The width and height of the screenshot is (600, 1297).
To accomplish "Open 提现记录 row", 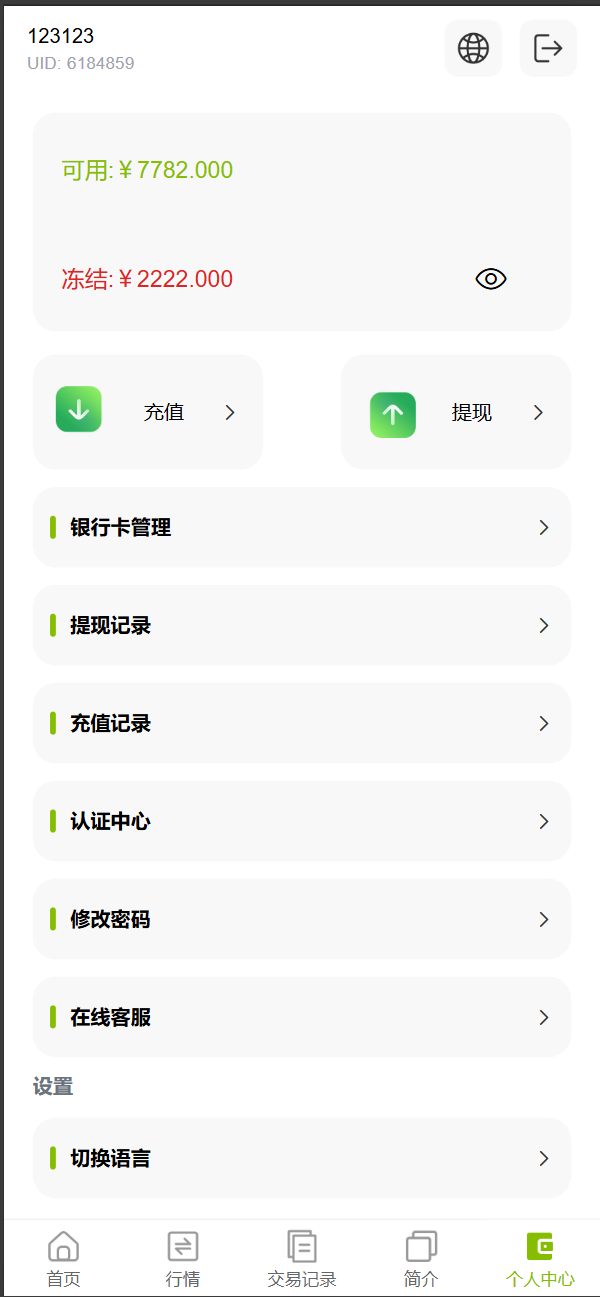I will tap(302, 625).
